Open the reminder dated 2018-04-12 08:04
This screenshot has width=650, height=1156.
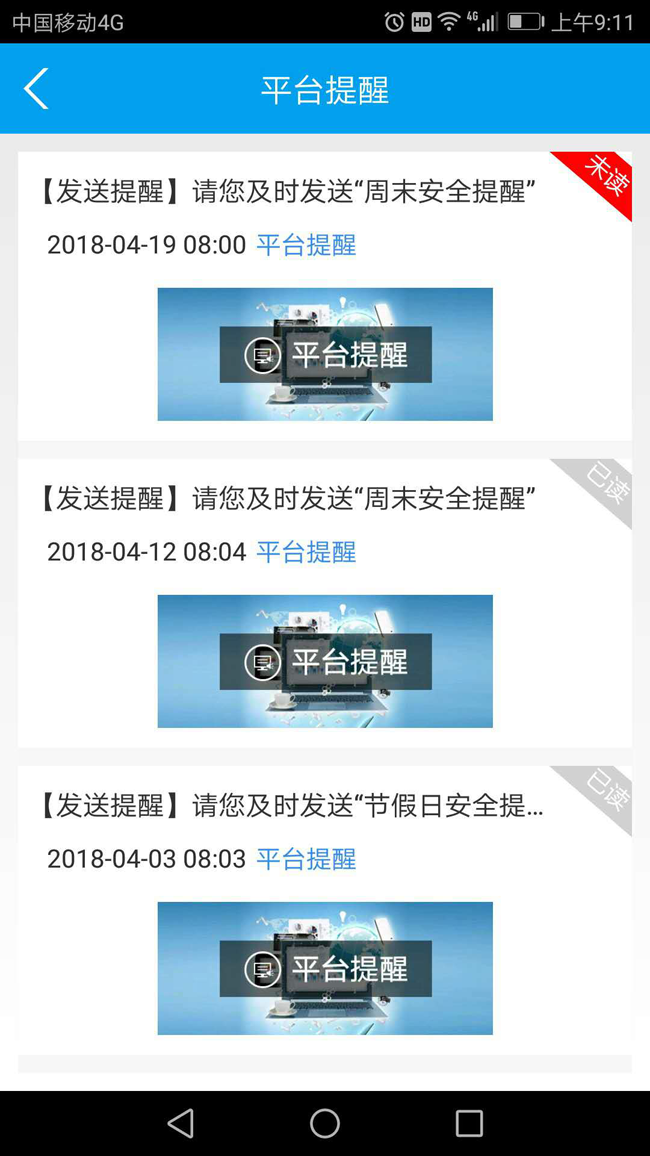coord(288,498)
